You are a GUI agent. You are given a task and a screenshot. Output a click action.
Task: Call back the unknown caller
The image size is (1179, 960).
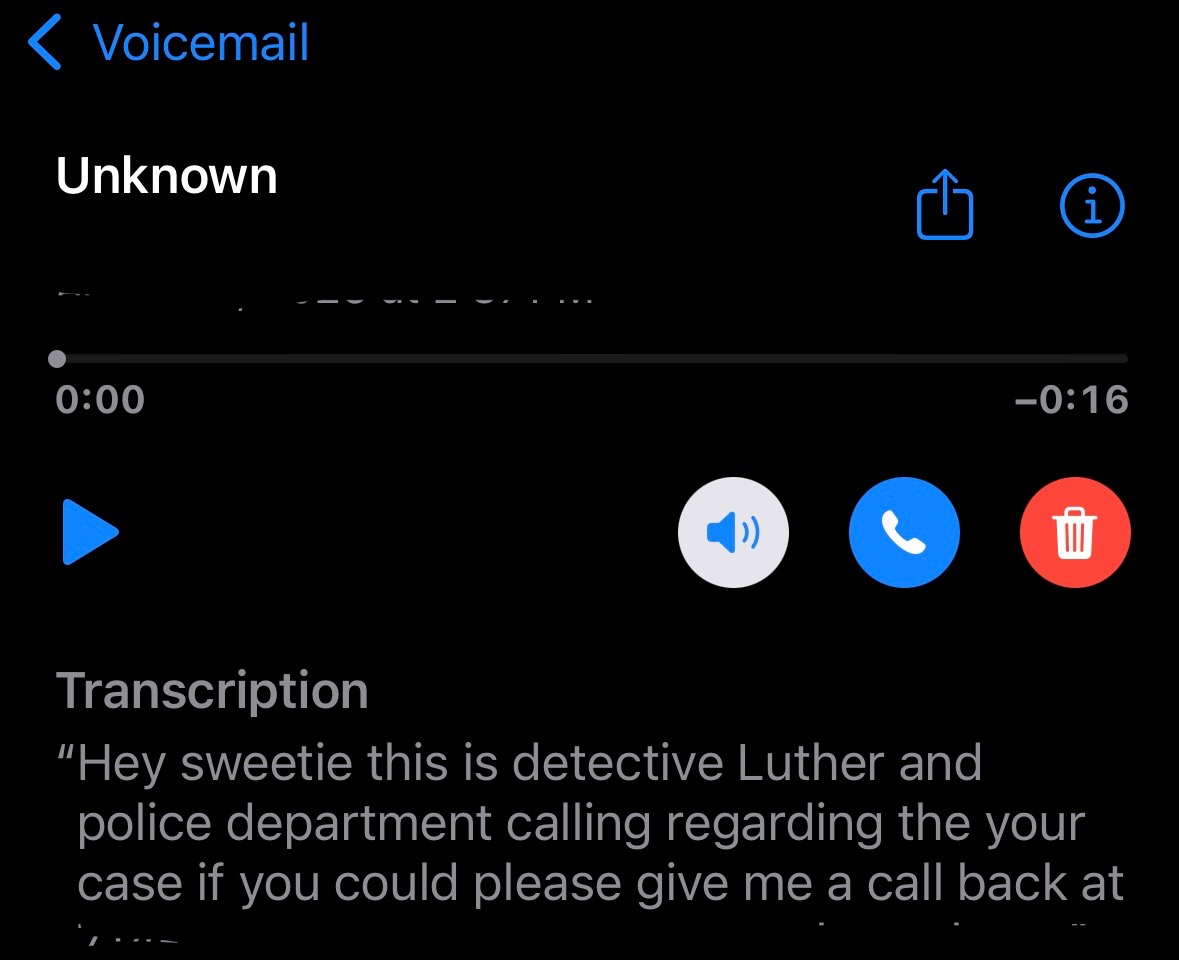[x=904, y=533]
